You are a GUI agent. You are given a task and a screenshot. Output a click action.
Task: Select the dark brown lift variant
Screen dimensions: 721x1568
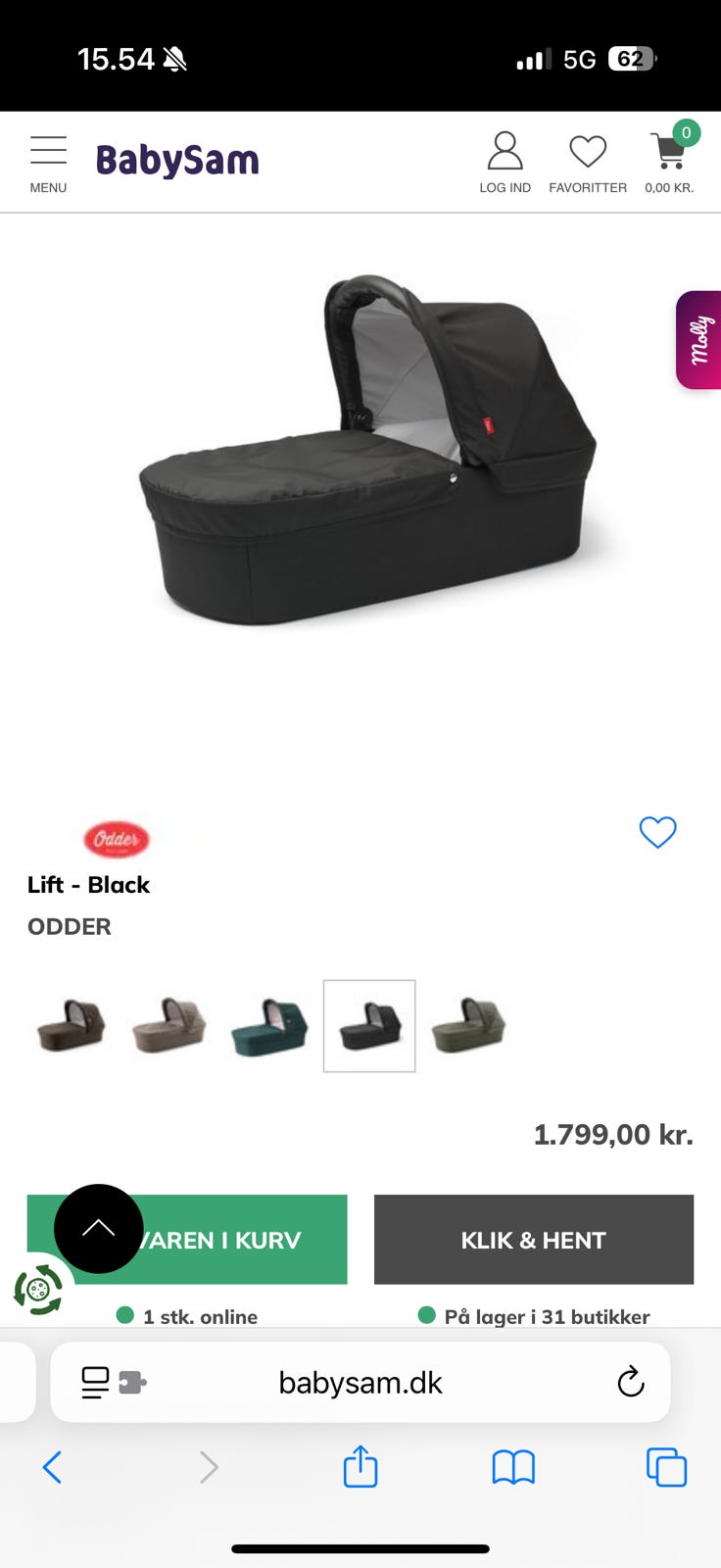point(71,1025)
